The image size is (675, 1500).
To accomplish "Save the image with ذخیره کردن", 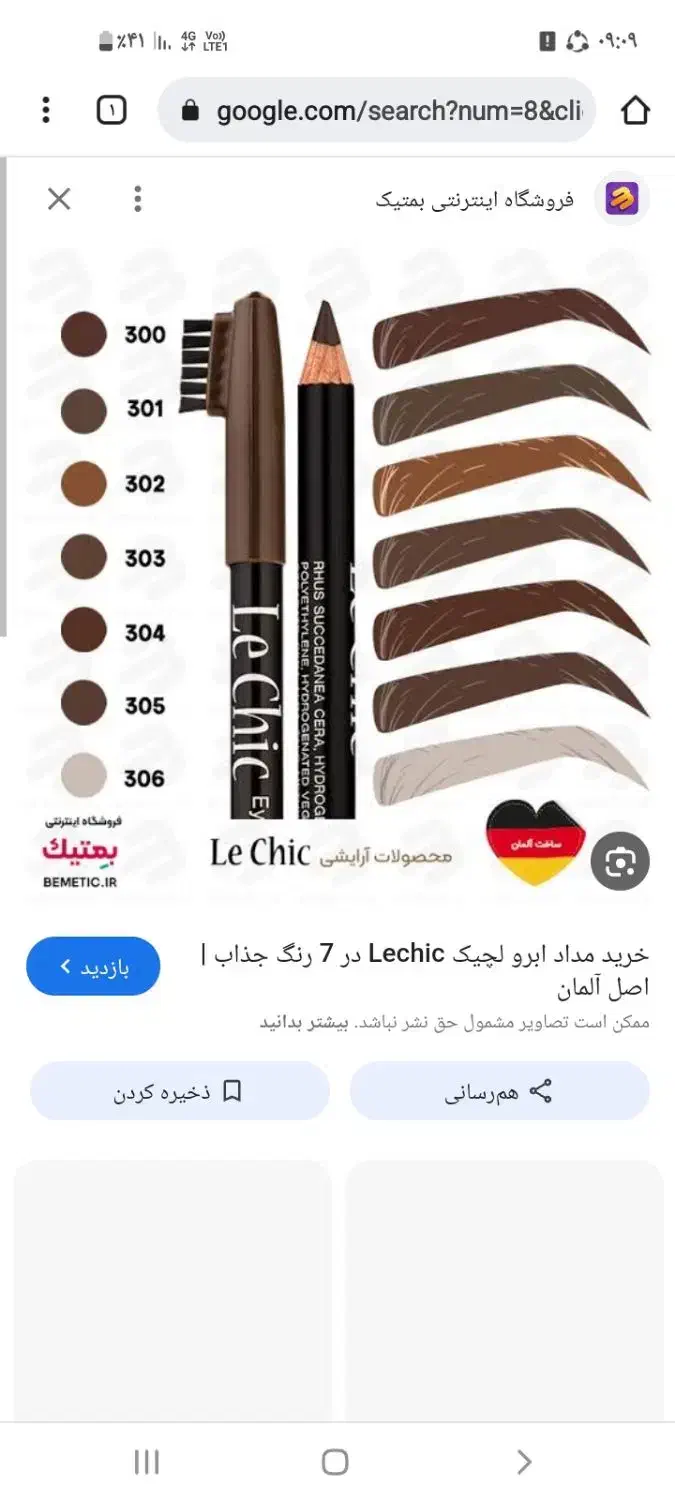I will pyautogui.click(x=179, y=1091).
